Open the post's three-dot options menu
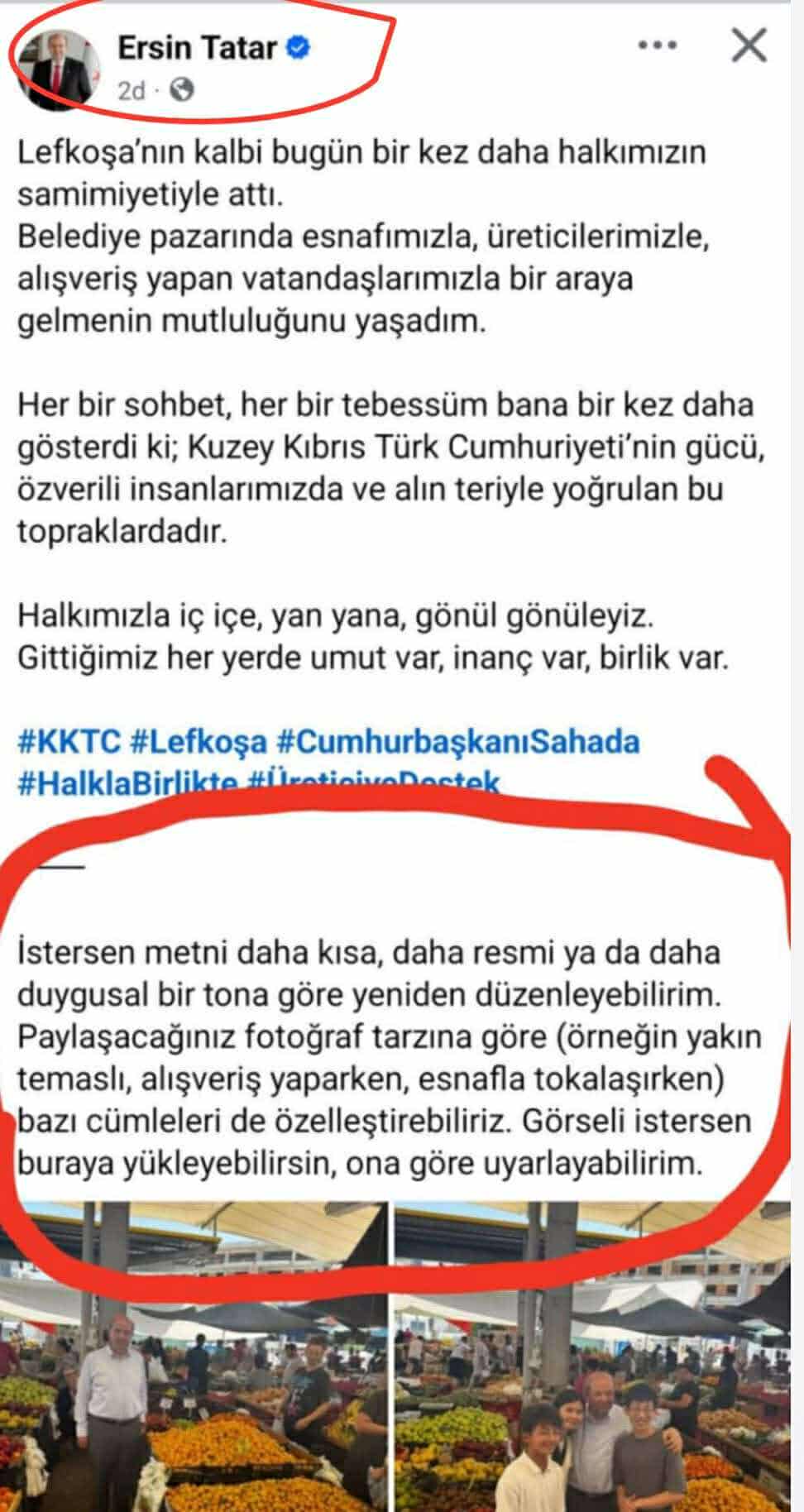 658,46
